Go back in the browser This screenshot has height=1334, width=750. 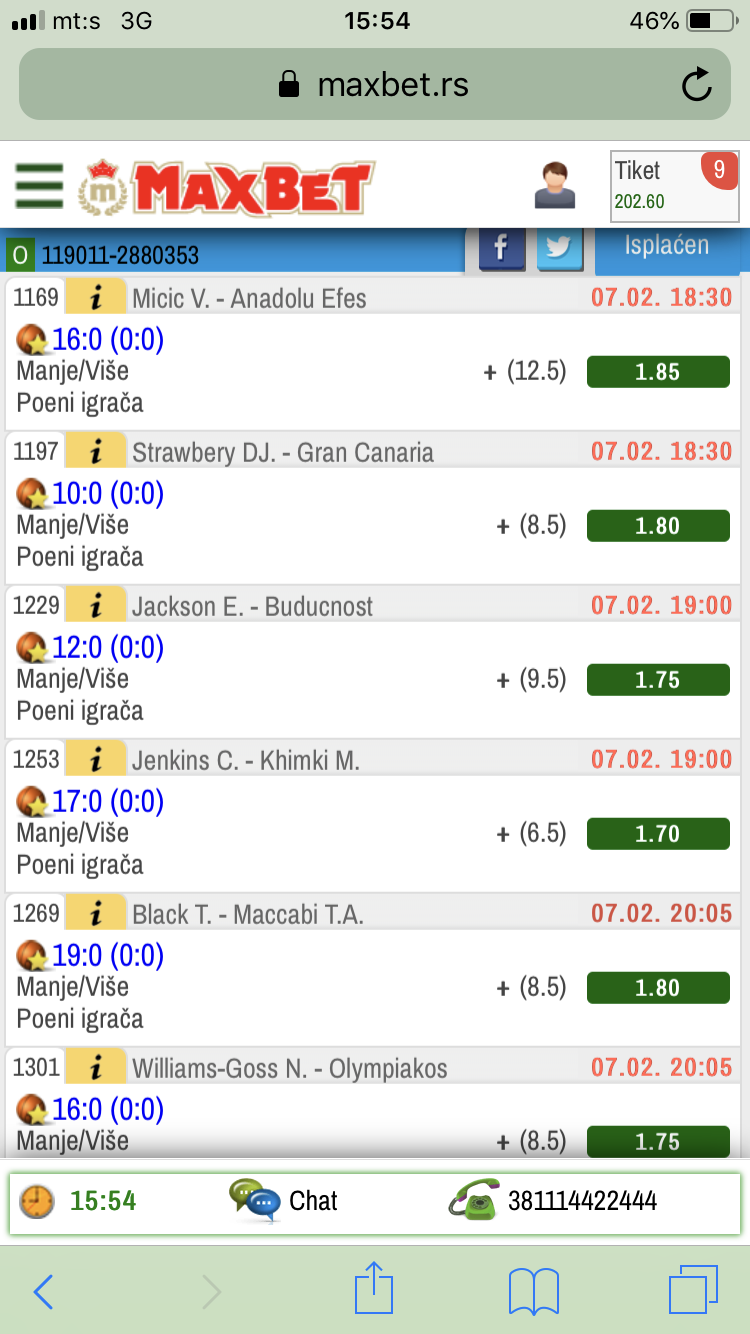coord(43,1292)
